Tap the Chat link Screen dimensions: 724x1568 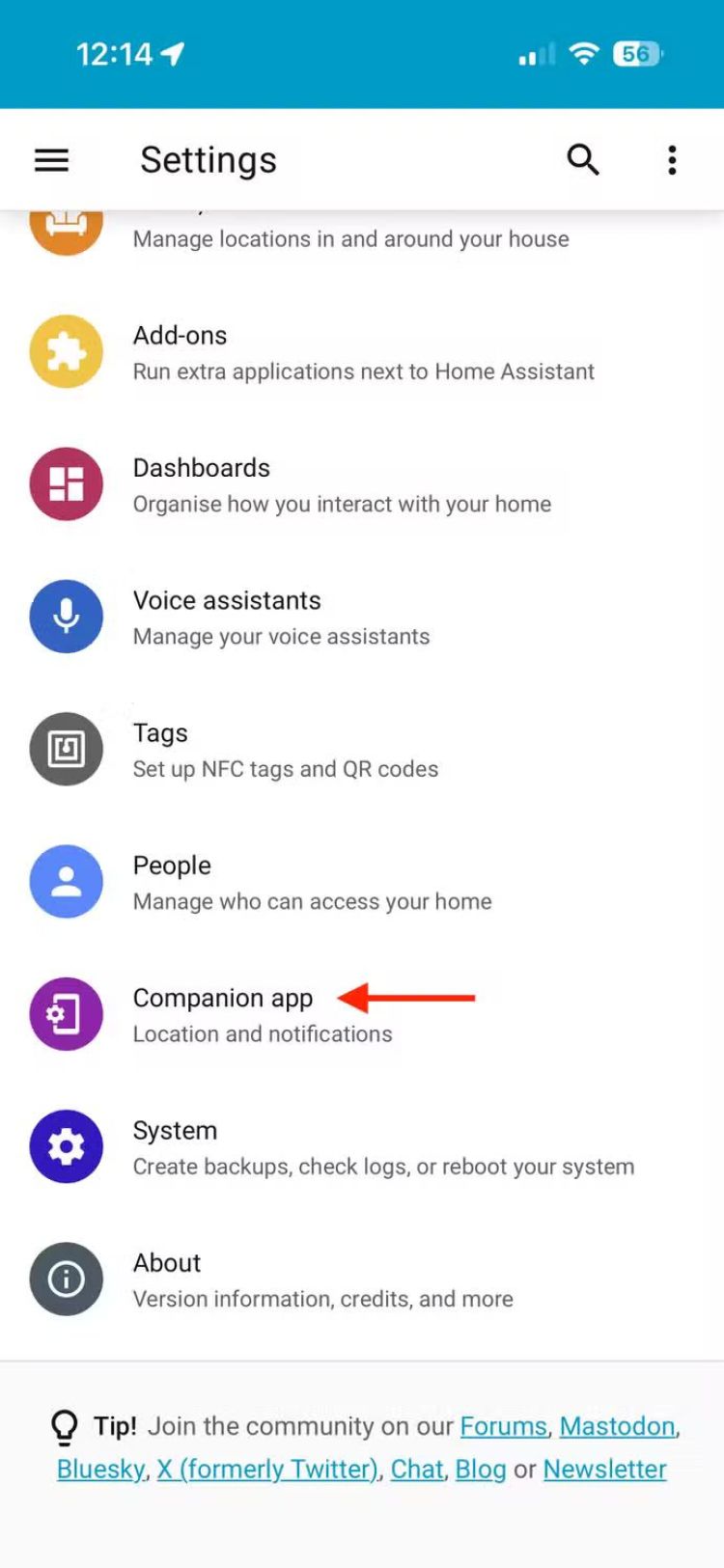click(x=416, y=1470)
